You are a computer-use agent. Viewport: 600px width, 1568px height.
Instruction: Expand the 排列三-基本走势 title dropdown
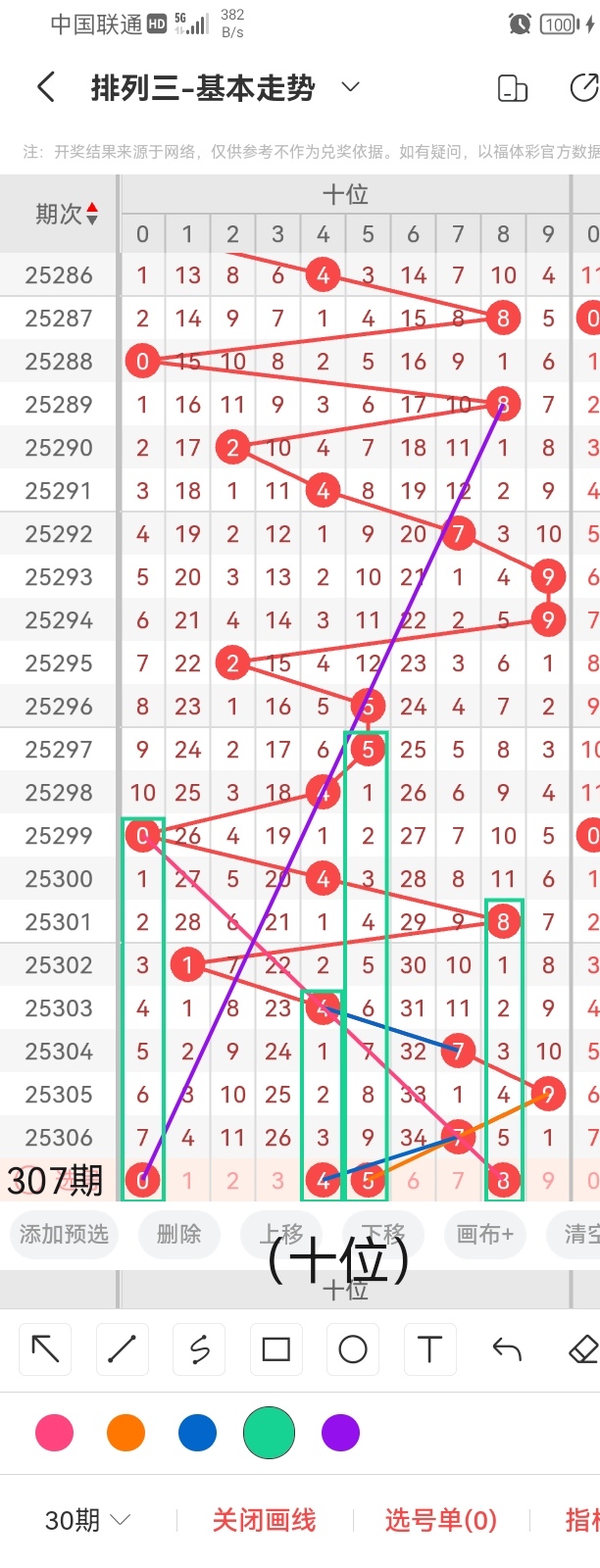(x=350, y=87)
